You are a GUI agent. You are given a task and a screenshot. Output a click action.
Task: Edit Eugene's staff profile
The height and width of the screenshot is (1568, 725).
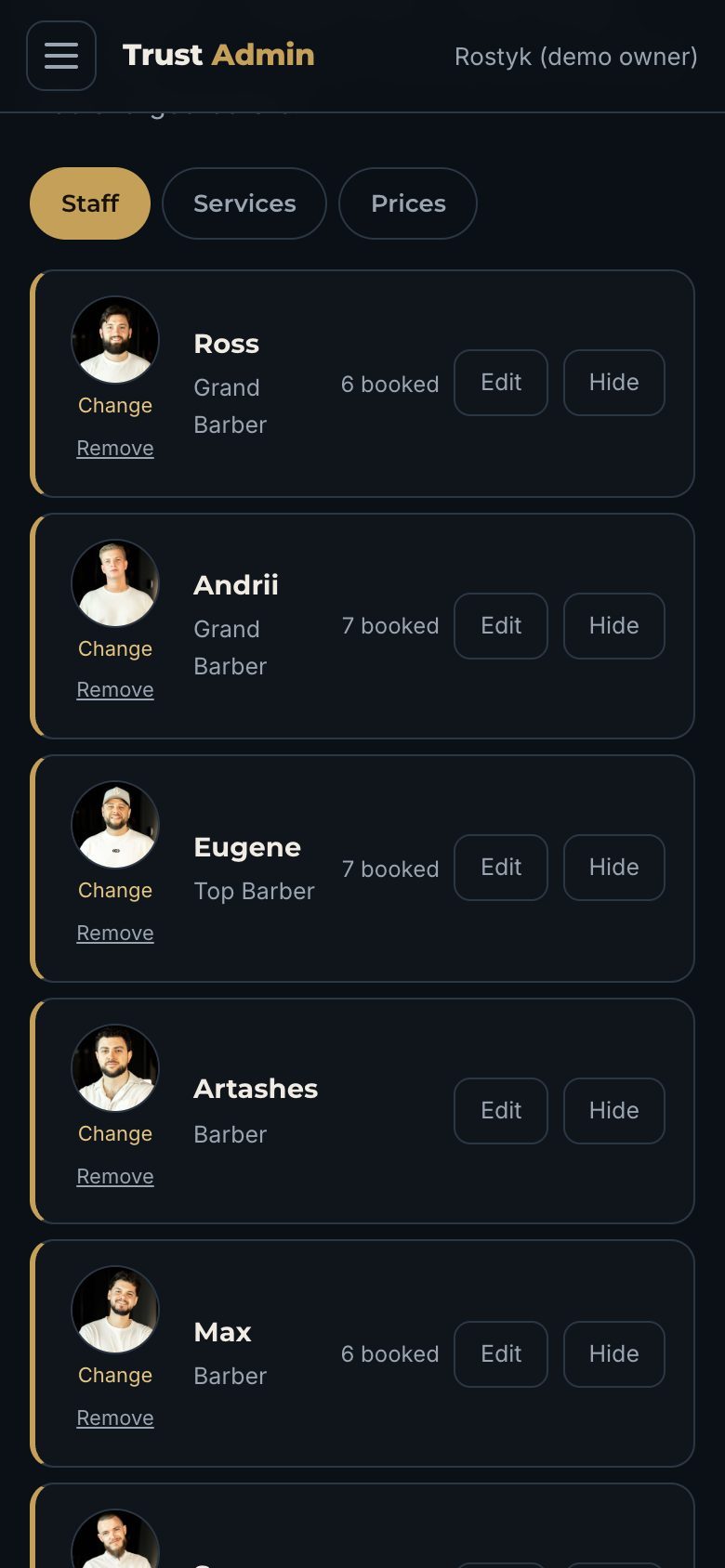[x=501, y=868]
